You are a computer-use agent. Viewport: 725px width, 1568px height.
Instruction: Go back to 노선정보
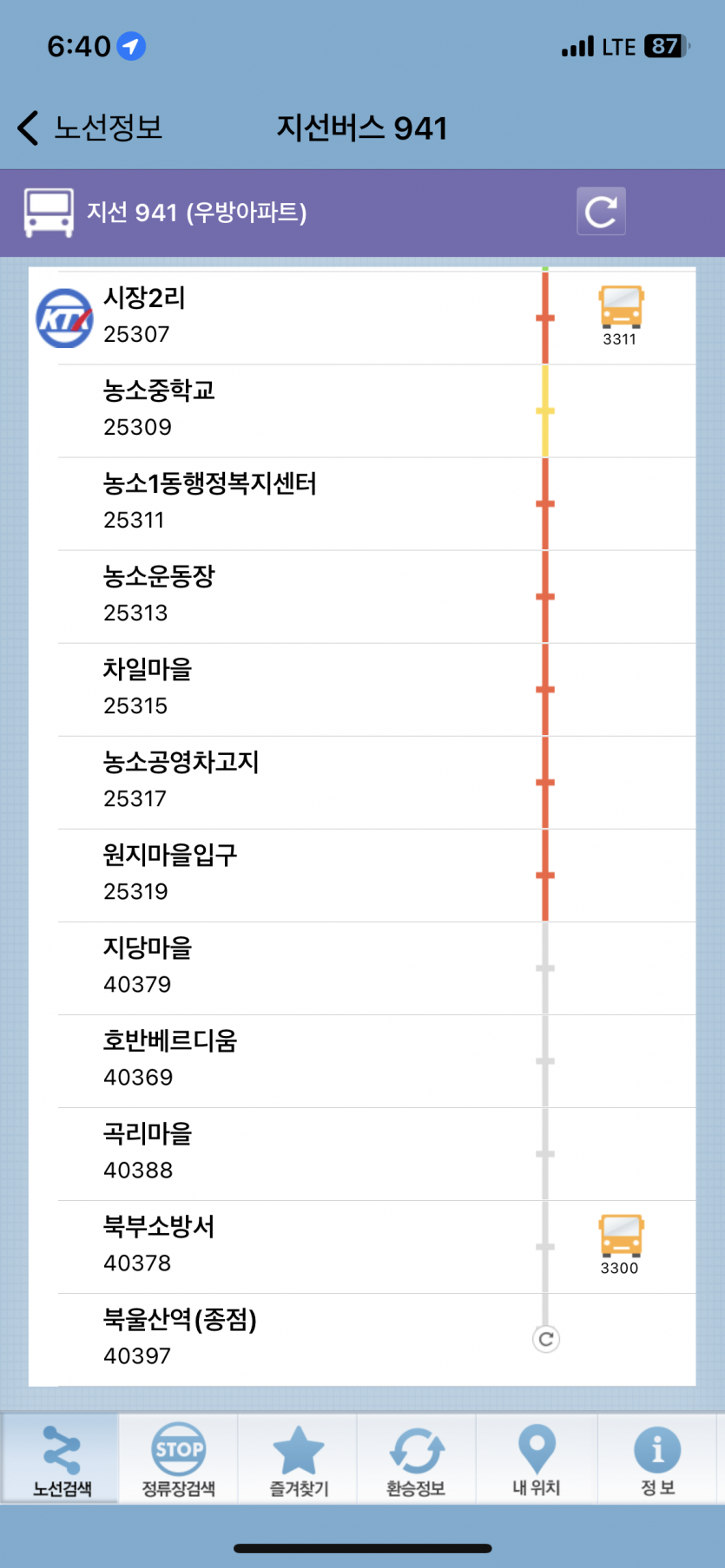coord(89,128)
